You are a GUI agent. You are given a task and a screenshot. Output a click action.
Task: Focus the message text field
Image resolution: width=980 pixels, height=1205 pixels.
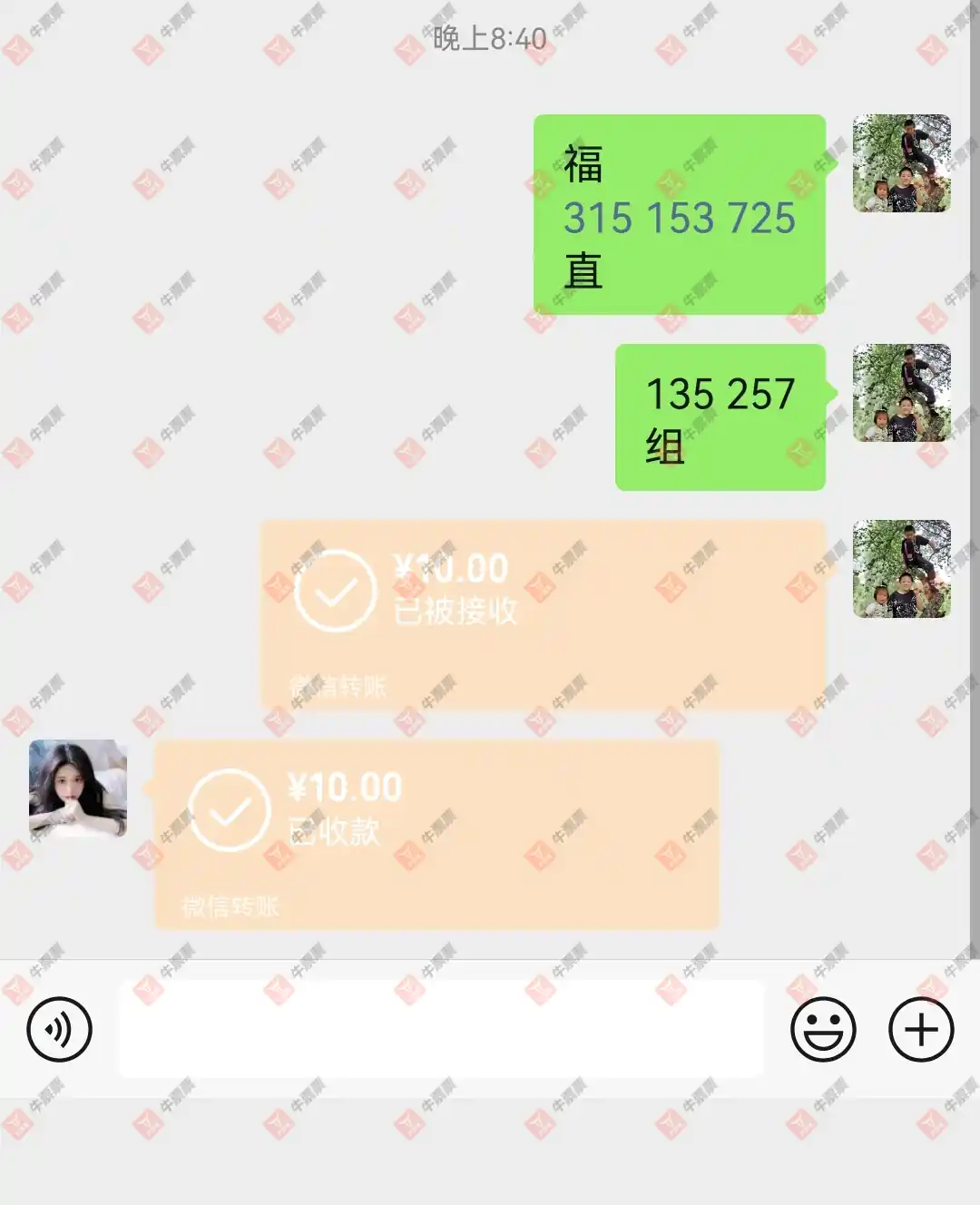click(441, 1029)
